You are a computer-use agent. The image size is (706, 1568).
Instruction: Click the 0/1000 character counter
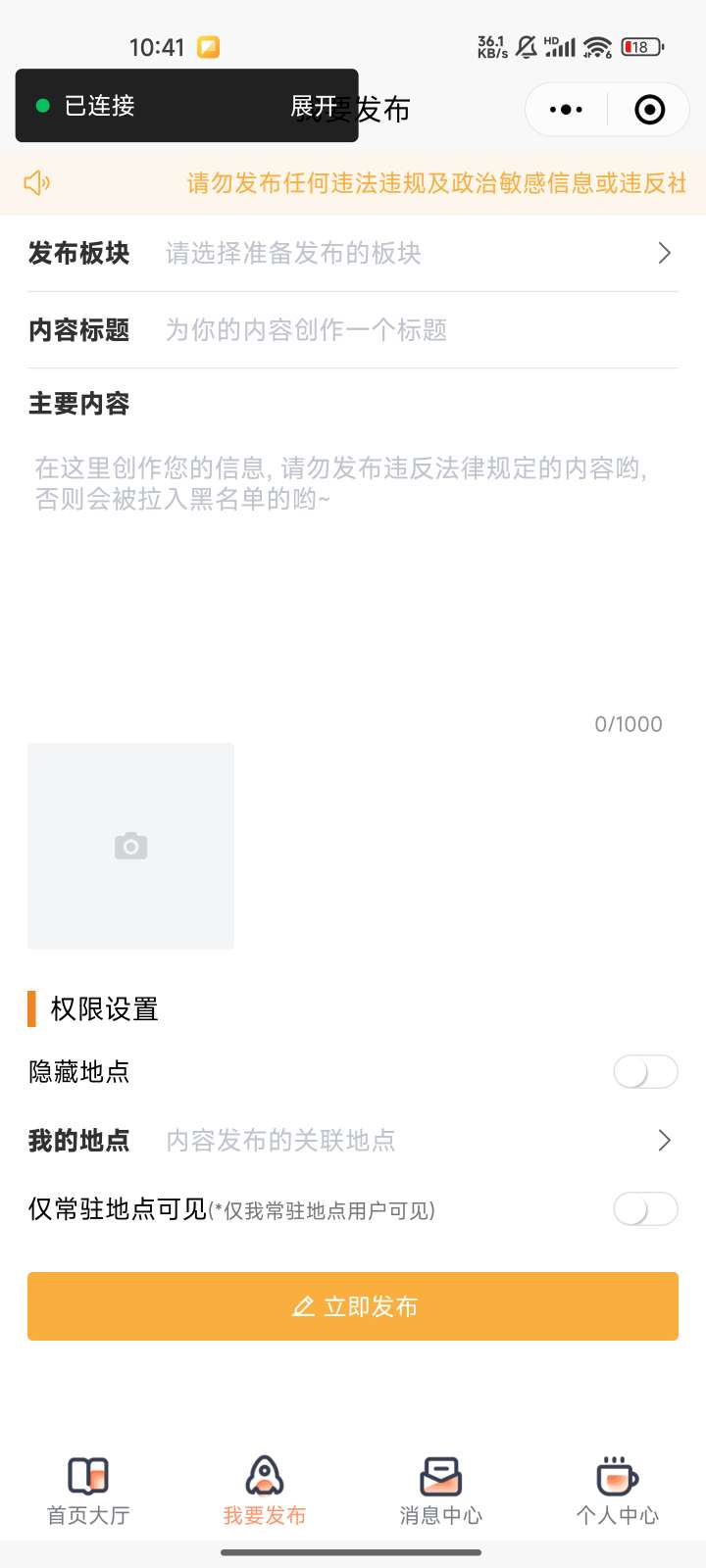630,723
